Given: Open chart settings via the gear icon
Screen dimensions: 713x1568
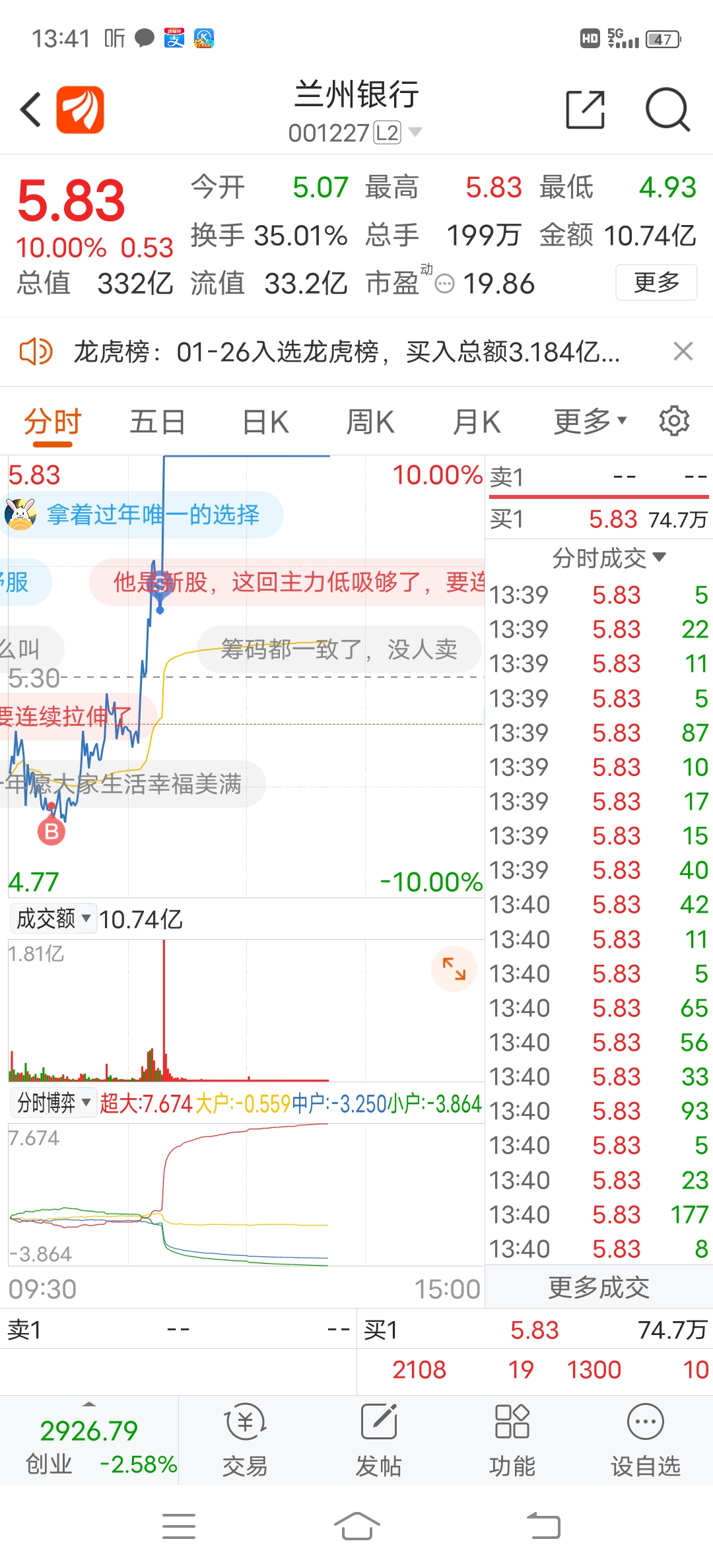Looking at the screenshot, I should pyautogui.click(x=674, y=420).
